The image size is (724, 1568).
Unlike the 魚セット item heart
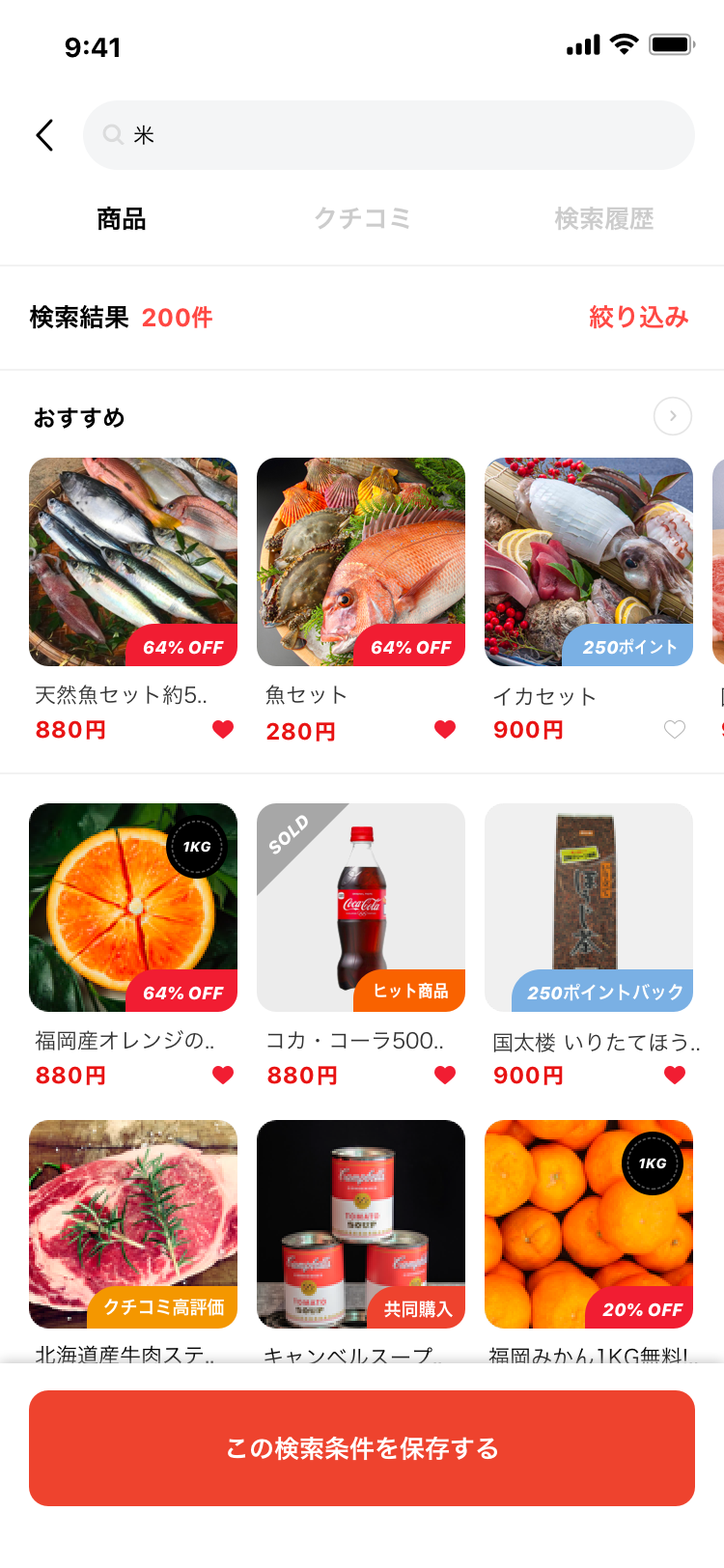tap(445, 730)
